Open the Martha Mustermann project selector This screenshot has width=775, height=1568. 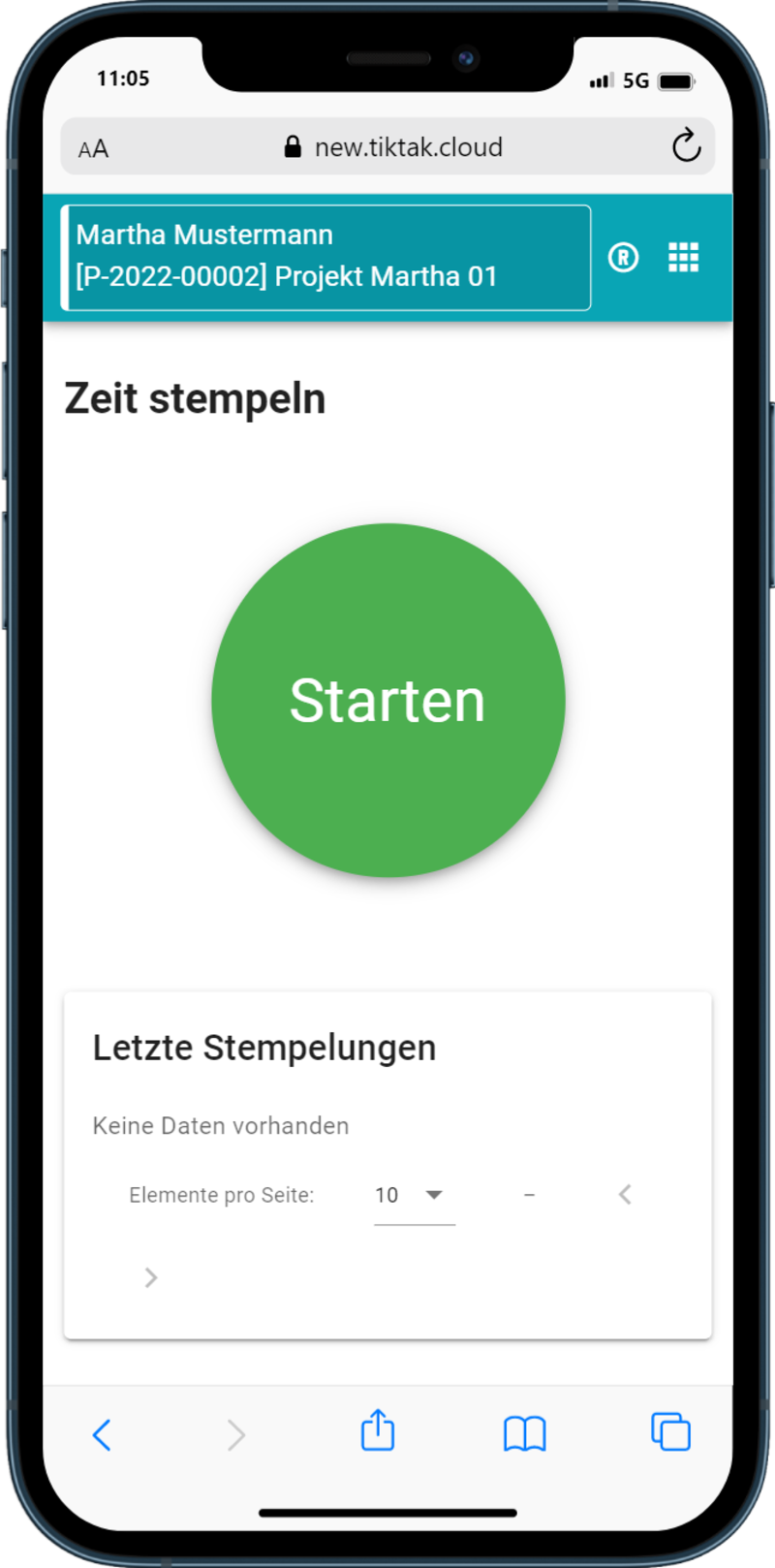point(326,257)
